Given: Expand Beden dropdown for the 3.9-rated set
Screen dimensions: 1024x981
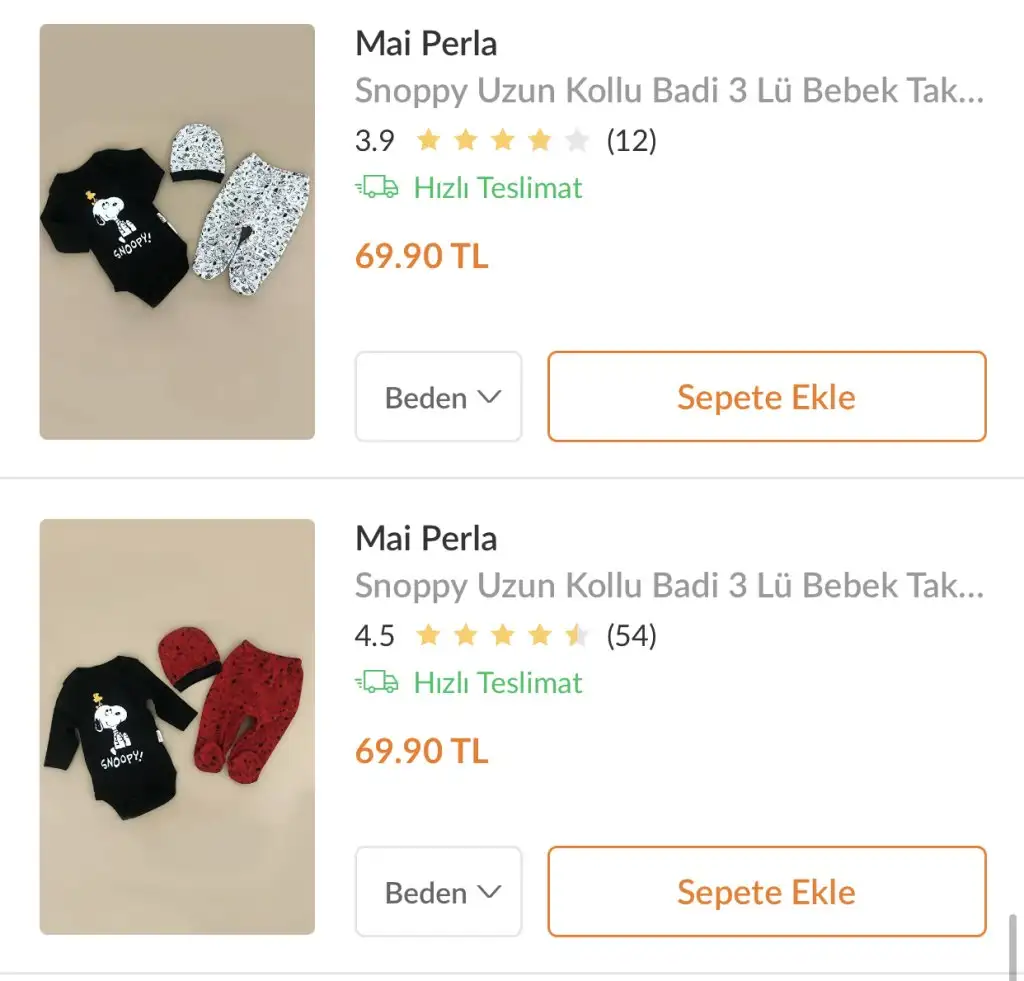Looking at the screenshot, I should point(439,397).
